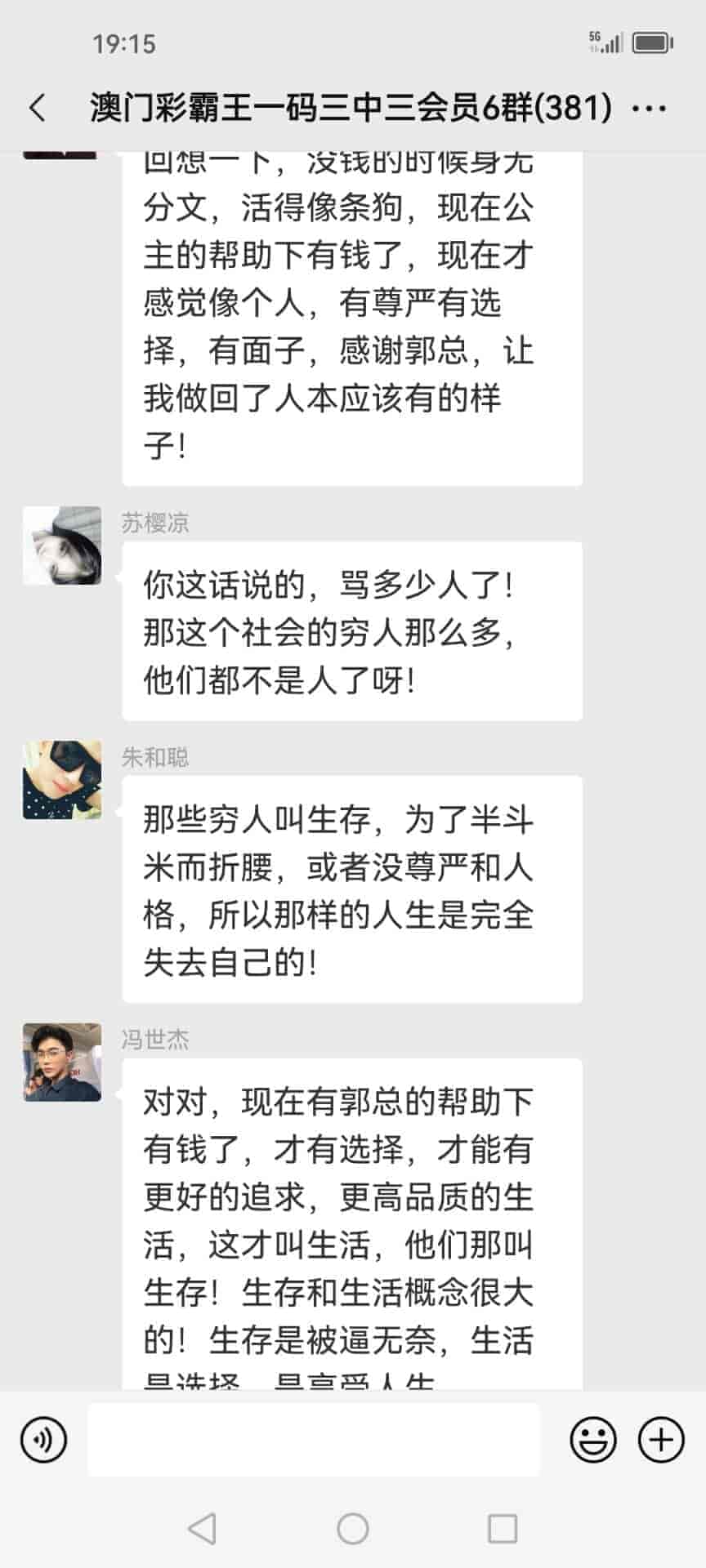Go back from the group chat

(38, 108)
